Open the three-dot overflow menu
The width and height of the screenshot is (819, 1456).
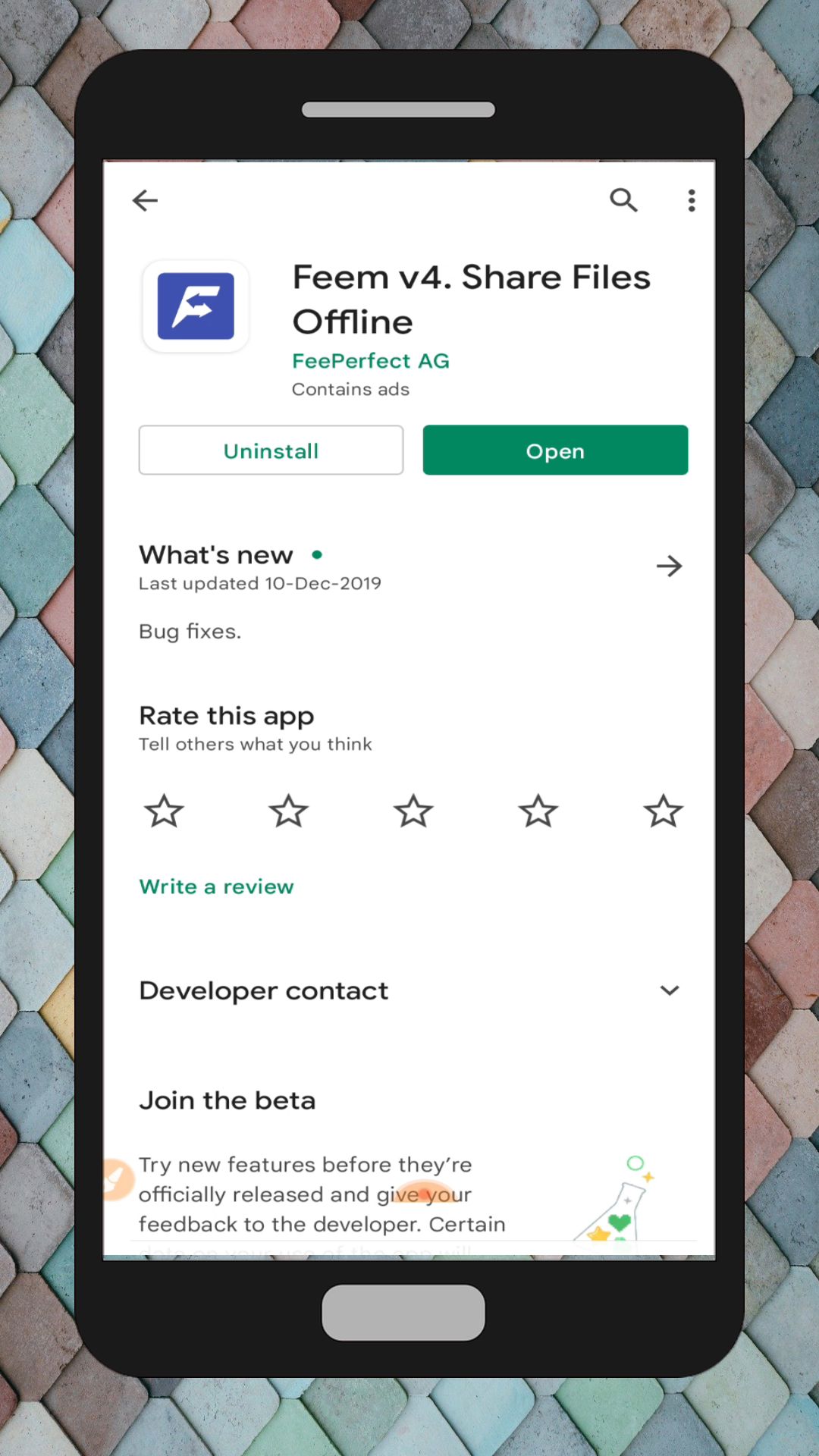[691, 200]
